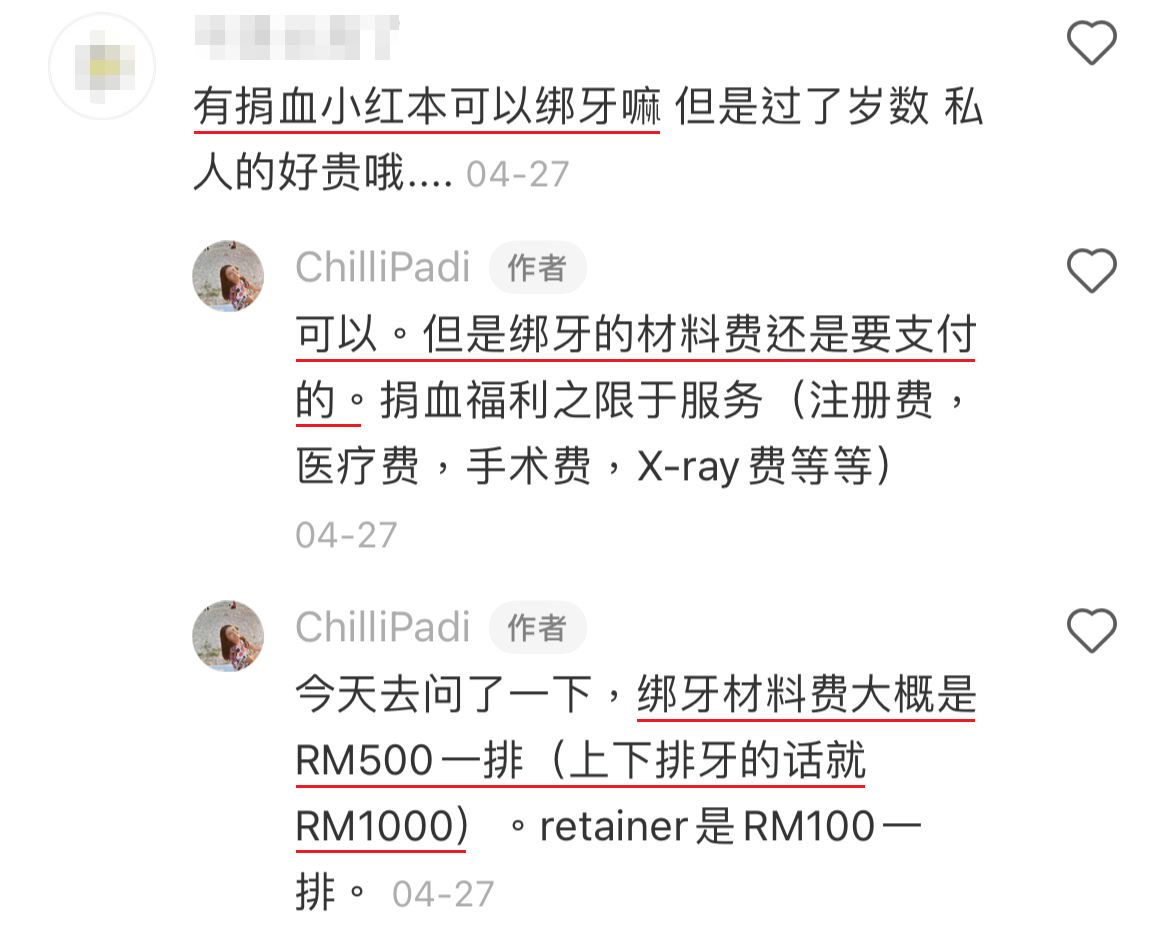Tap the ChilliPadi username above the 今天去问了一下 reply
The height and width of the screenshot is (944, 1170).
(383, 627)
